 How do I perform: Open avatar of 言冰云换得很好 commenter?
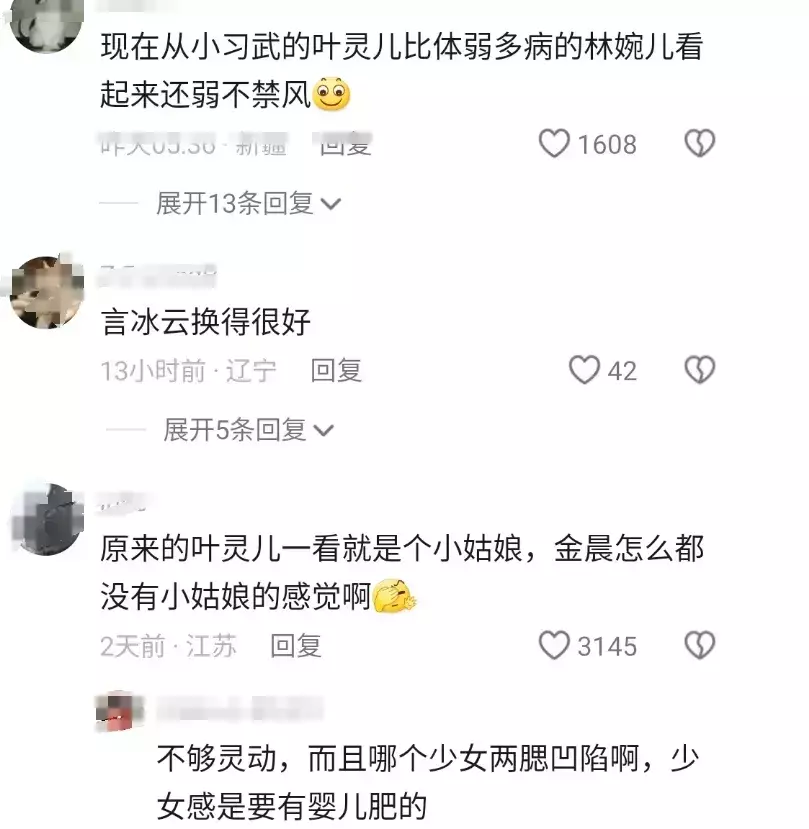45,291
